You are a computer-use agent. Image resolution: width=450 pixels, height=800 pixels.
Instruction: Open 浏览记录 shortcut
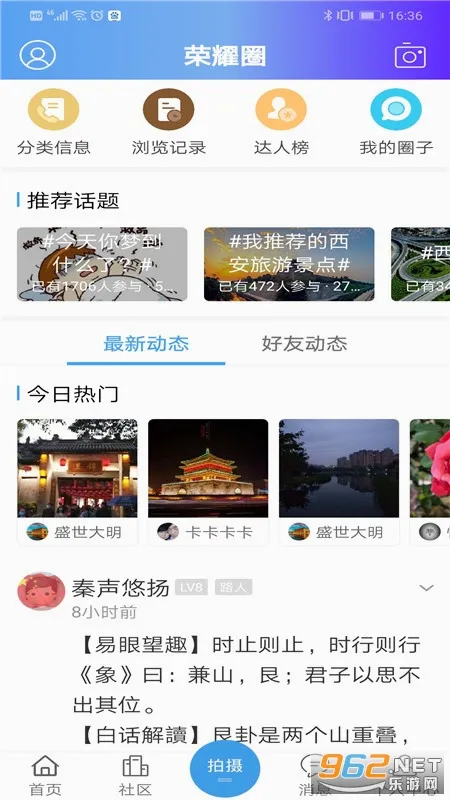tap(168, 122)
